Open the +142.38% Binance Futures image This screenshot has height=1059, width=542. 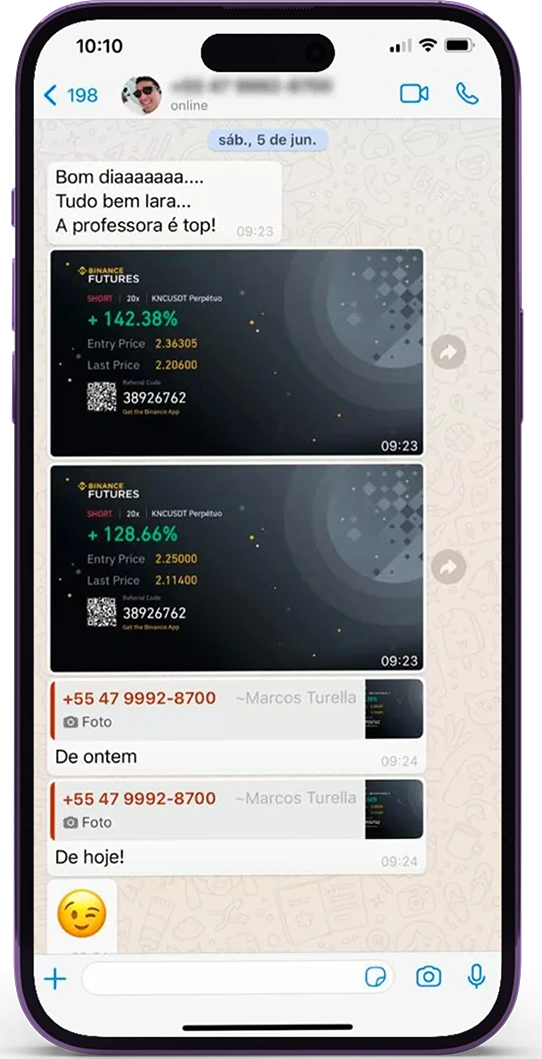pyautogui.click(x=237, y=353)
